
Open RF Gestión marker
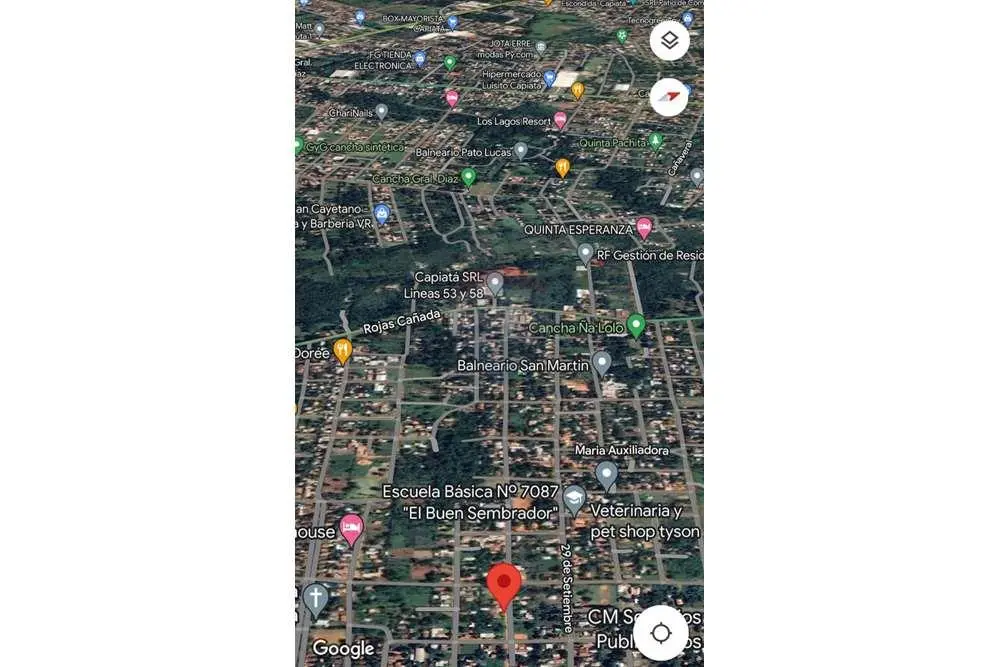pos(585,254)
